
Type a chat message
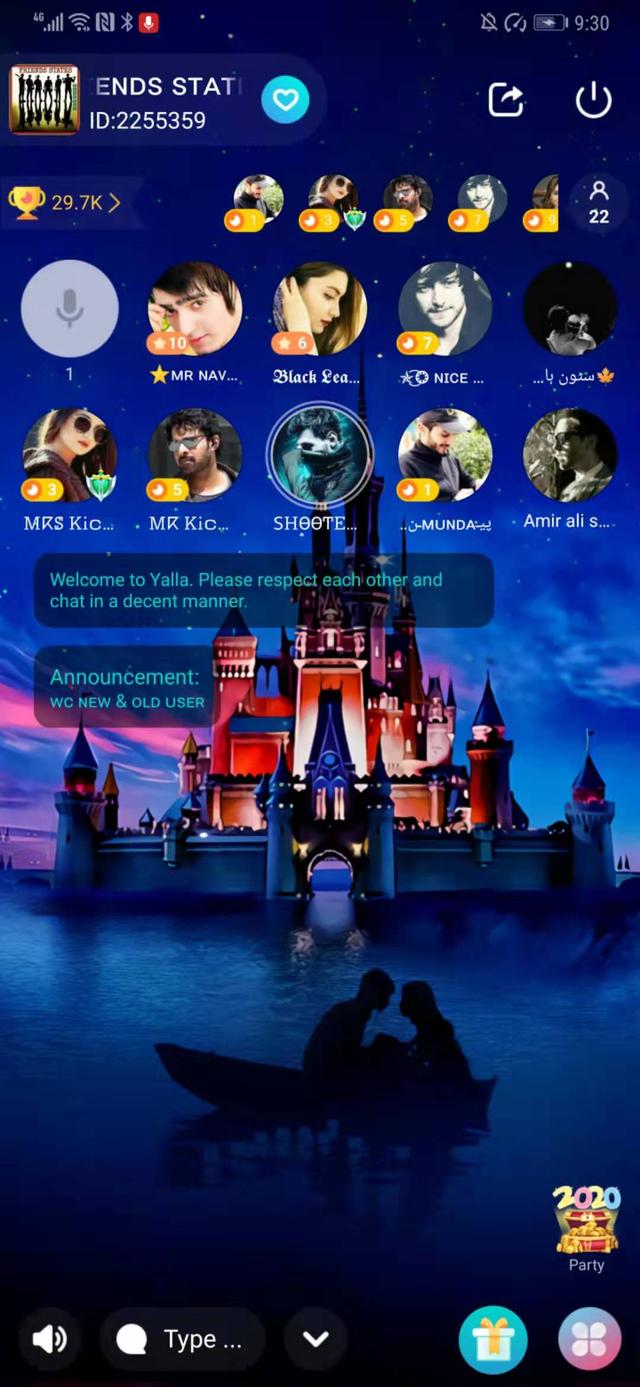183,1339
